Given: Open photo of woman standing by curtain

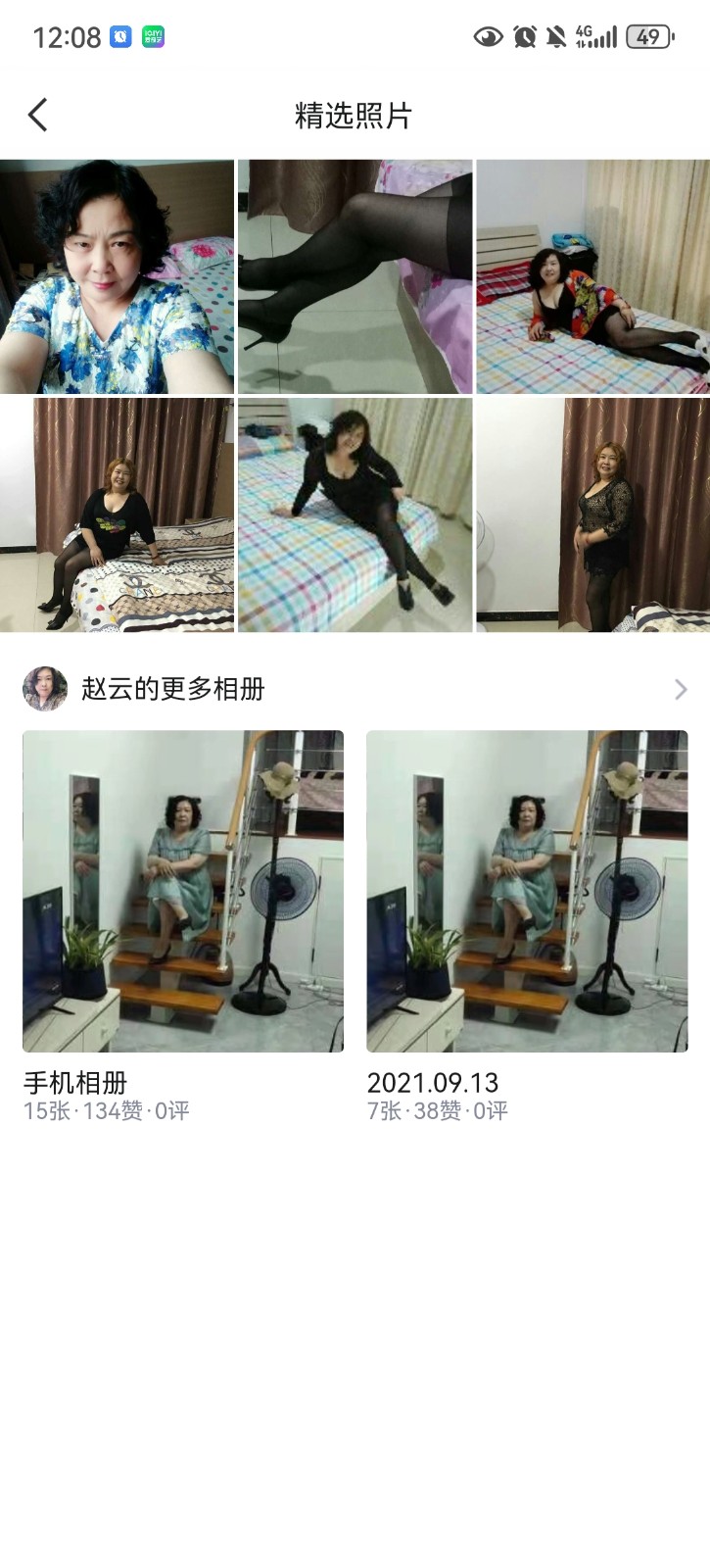Looking at the screenshot, I should (592, 514).
